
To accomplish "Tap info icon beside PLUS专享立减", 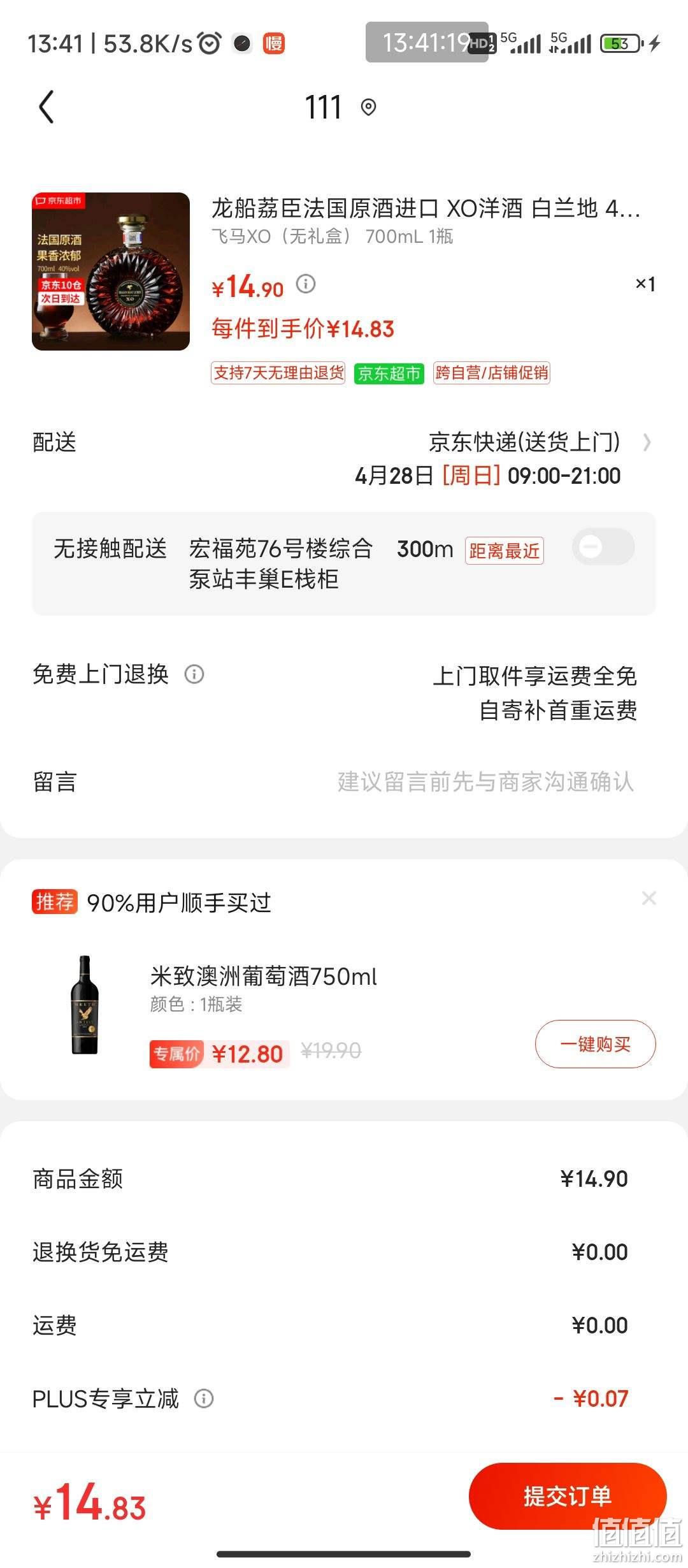I will [x=204, y=1398].
